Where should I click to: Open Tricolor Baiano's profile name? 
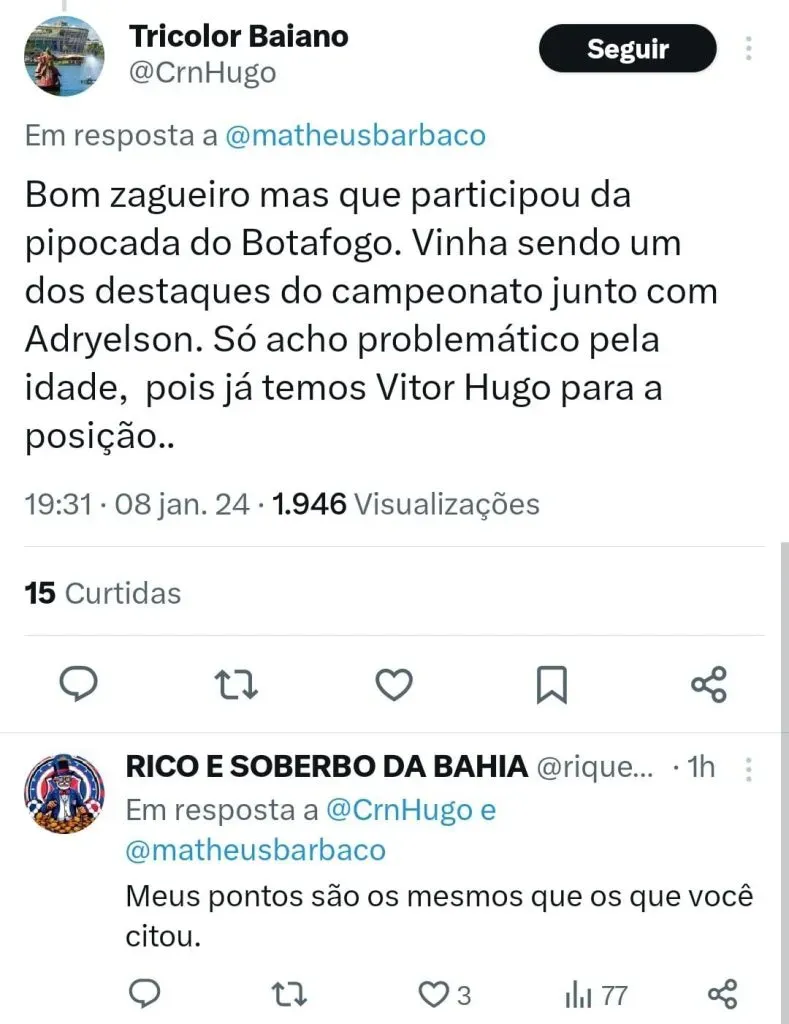(x=238, y=36)
